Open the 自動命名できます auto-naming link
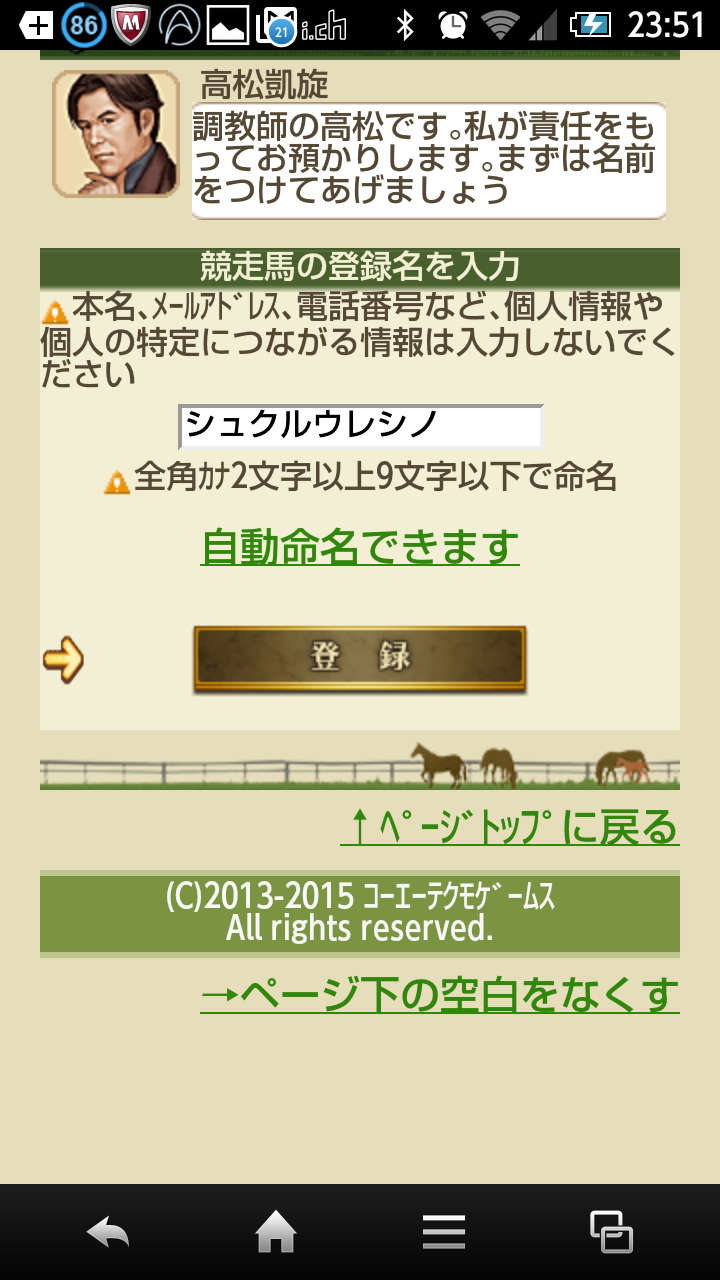The image size is (720, 1280). (360, 547)
